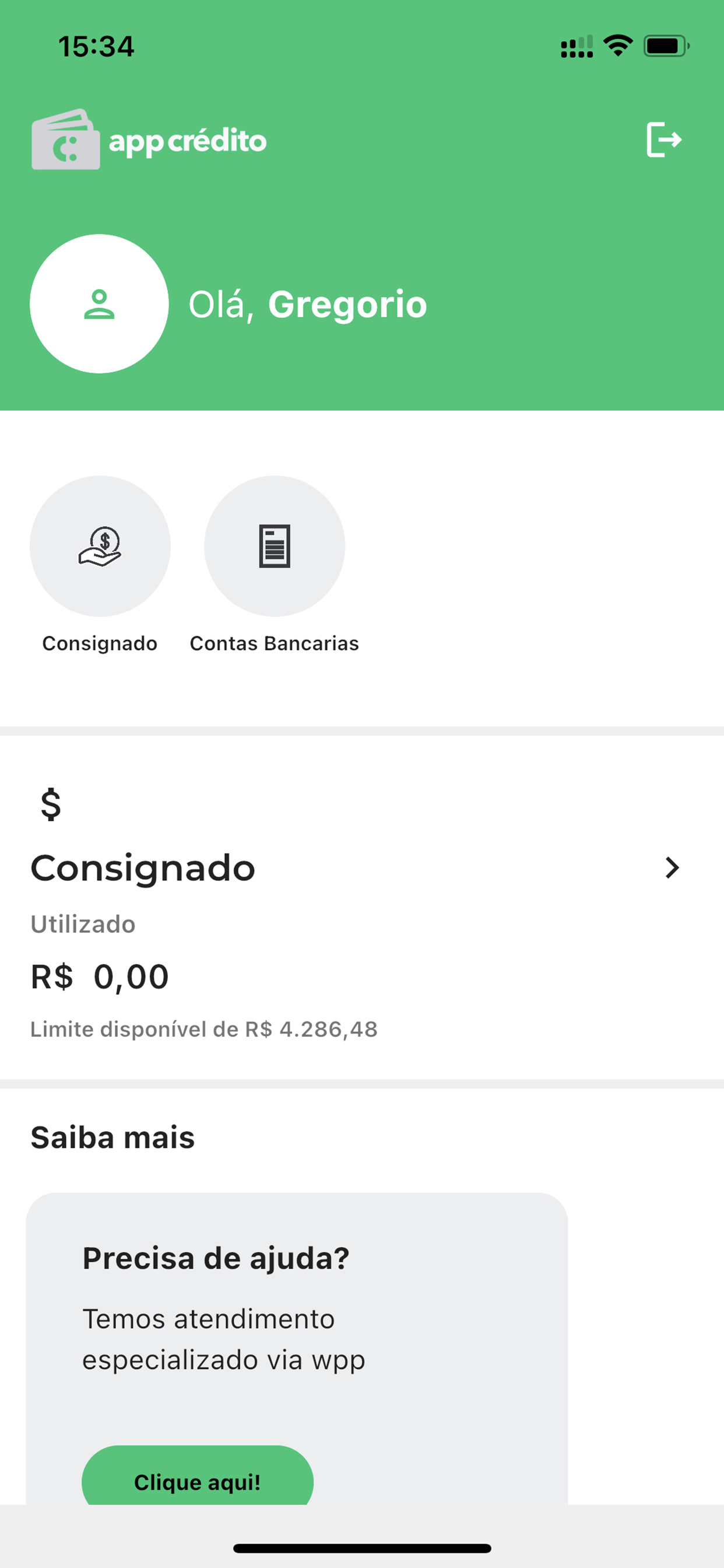Tap the logout icon

(664, 139)
